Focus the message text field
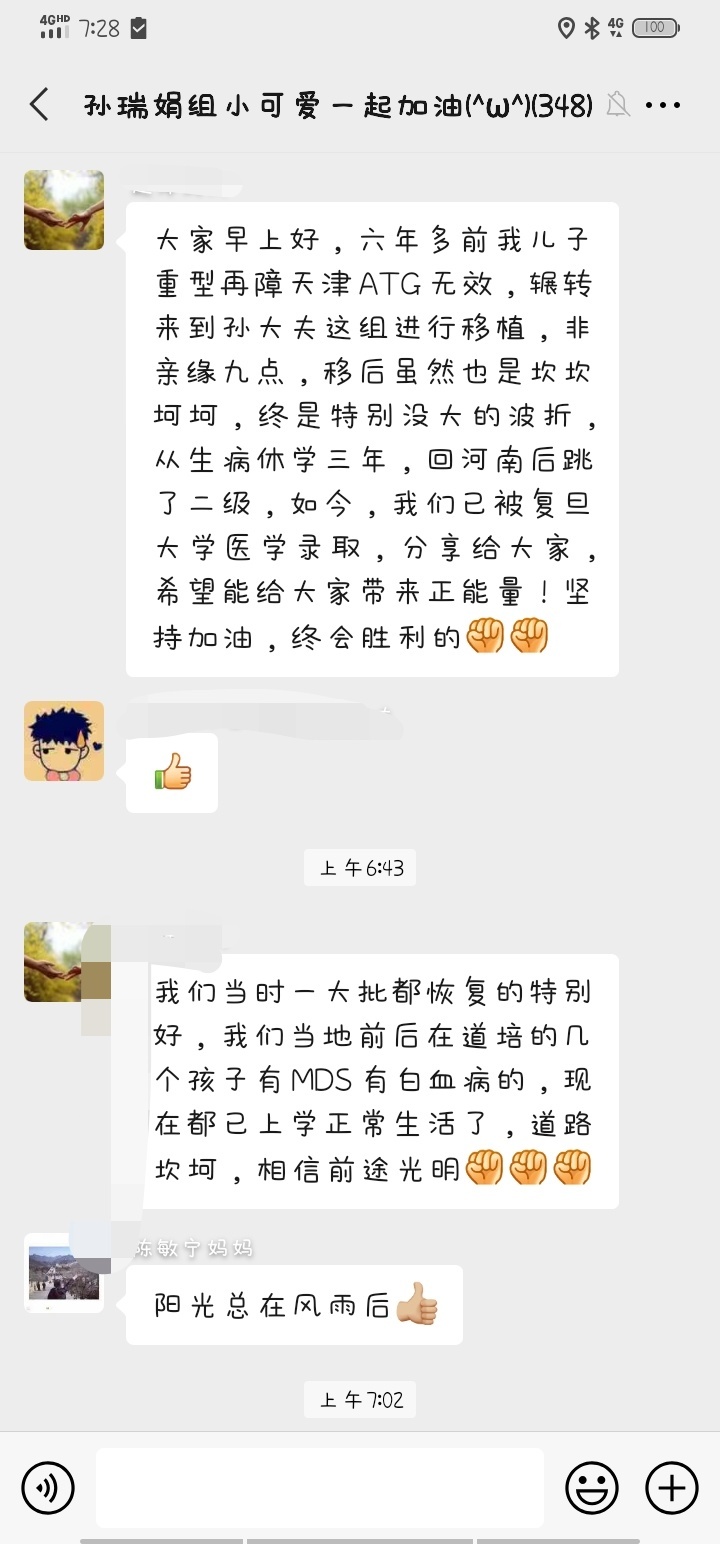 pyautogui.click(x=320, y=1487)
